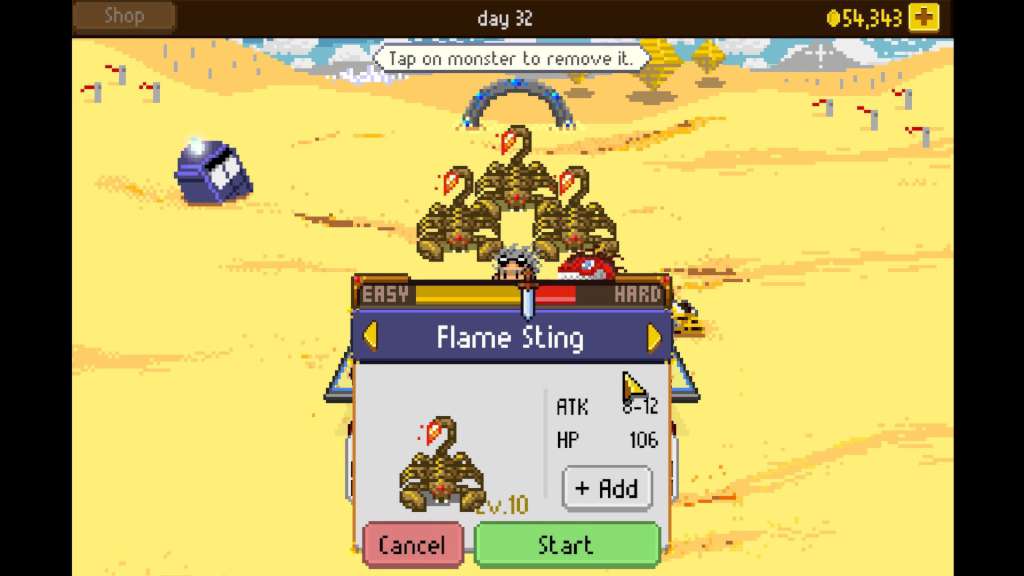This screenshot has height=576, width=1024.
Task: Select the next monster with right arrow
Action: (x=654, y=337)
